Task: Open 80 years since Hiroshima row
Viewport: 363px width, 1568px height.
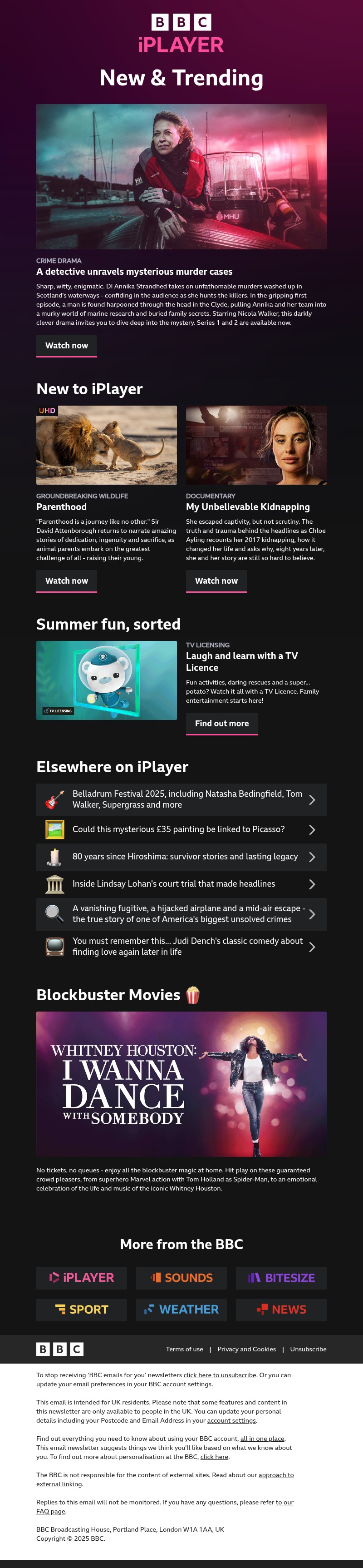Action: click(181, 856)
